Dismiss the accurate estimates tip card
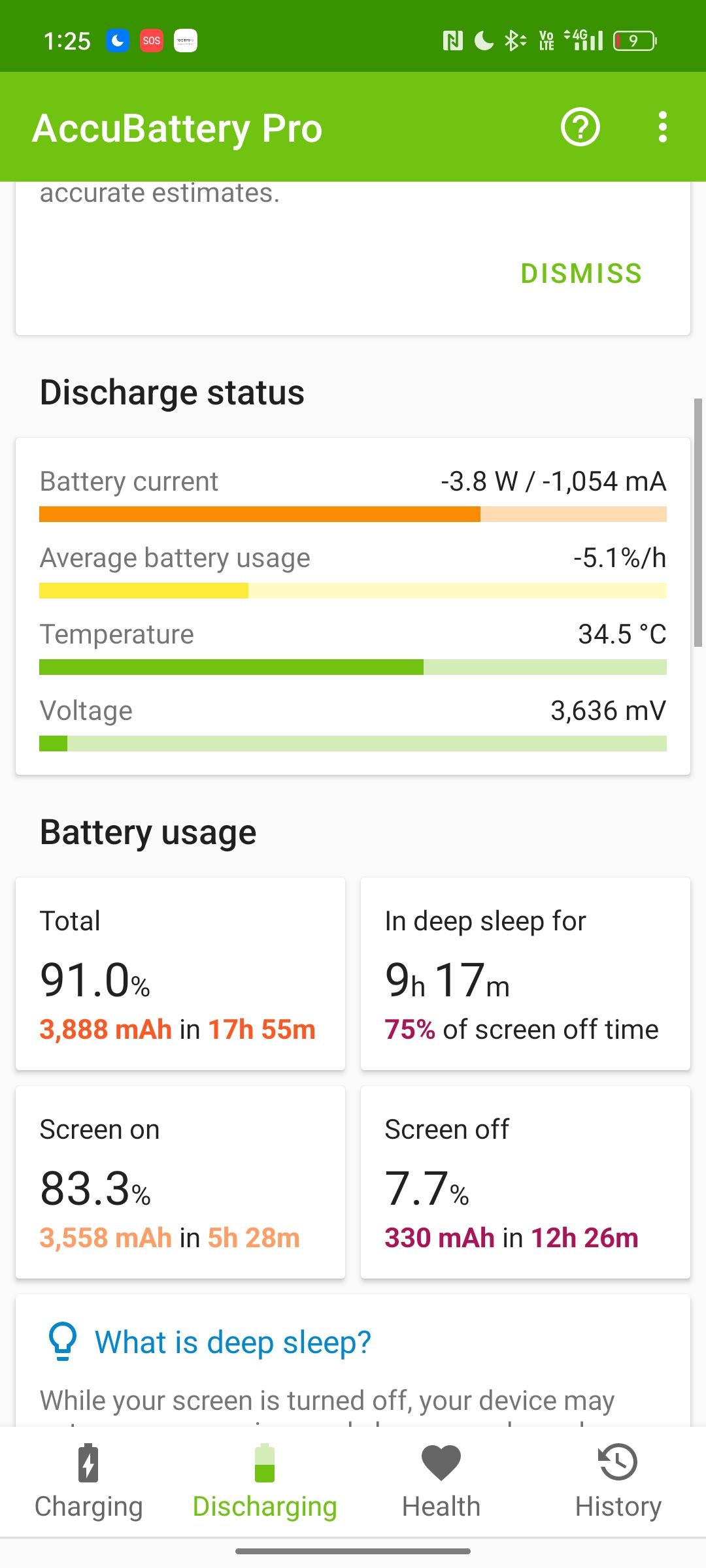 click(x=581, y=273)
